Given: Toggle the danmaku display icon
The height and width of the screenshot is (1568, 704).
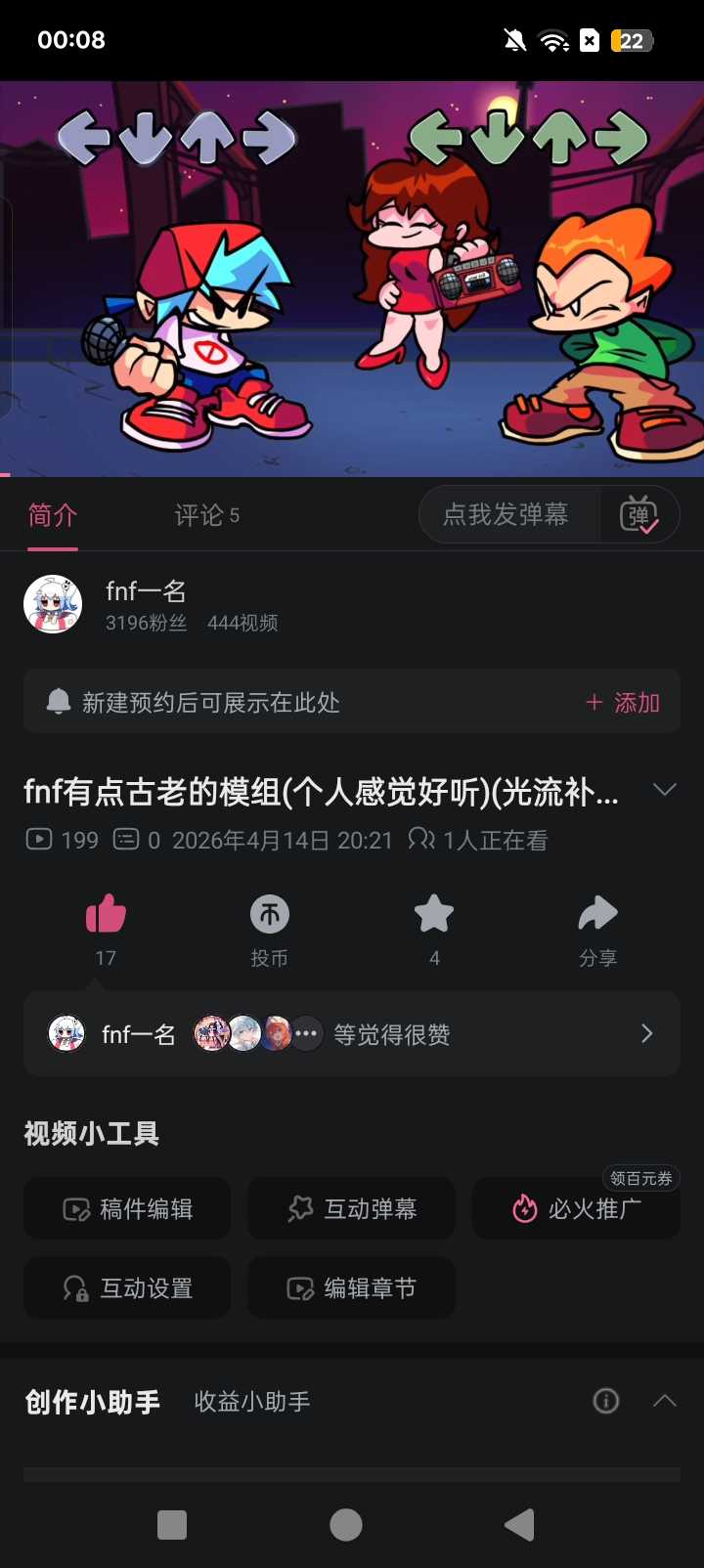Looking at the screenshot, I should click(638, 515).
